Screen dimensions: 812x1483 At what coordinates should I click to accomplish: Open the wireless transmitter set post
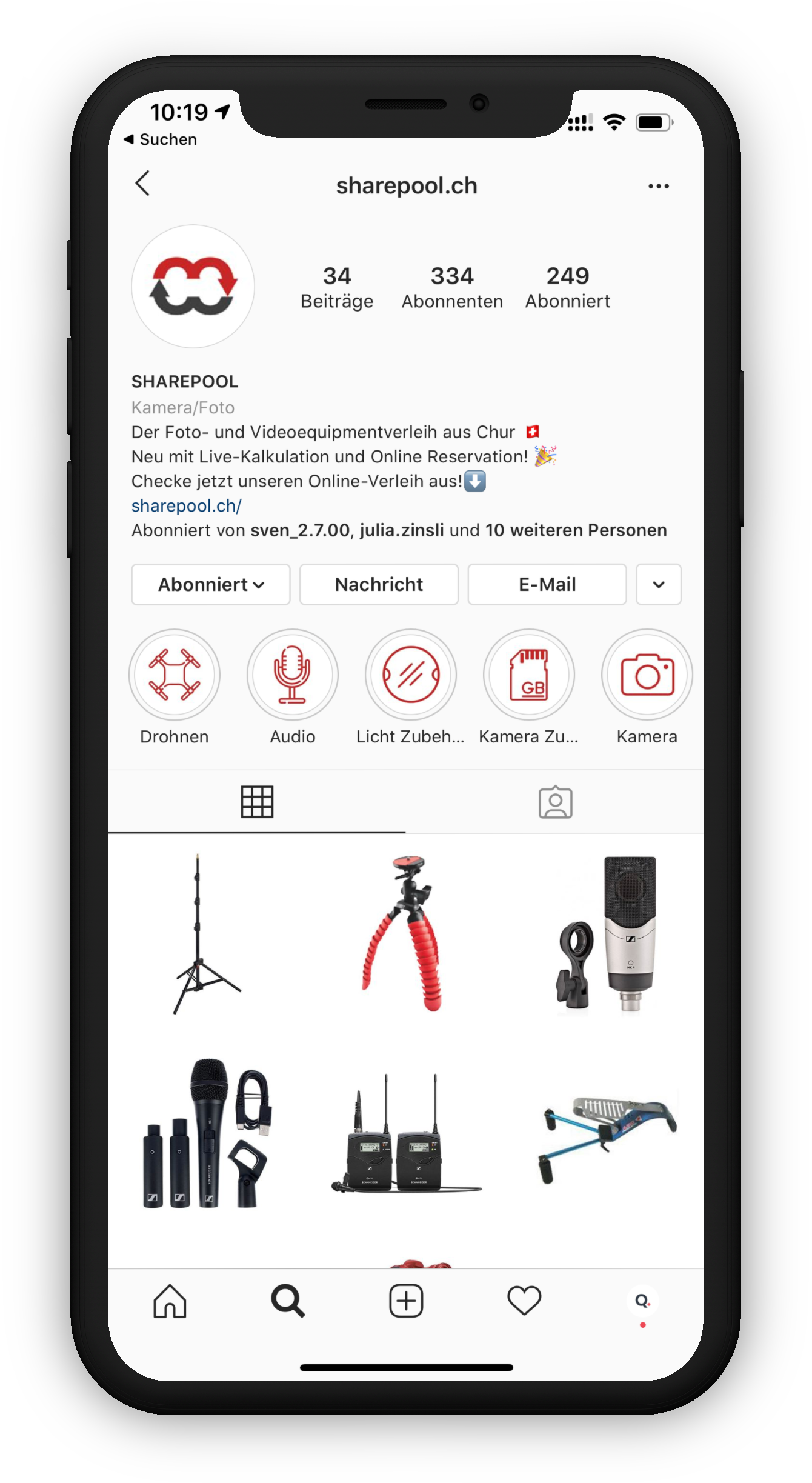pos(406,1133)
